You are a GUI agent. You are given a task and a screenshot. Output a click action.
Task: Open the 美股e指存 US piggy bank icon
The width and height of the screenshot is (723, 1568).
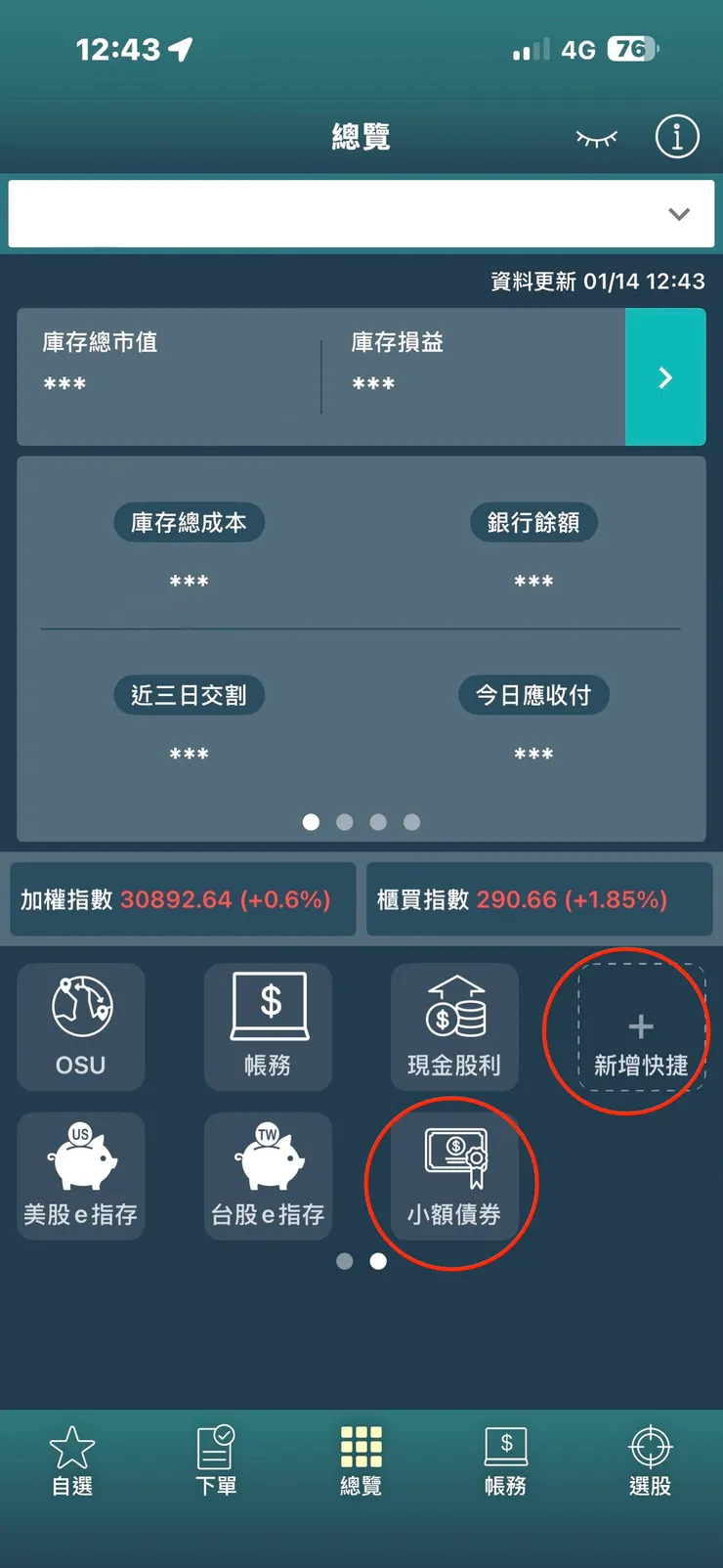click(80, 1176)
